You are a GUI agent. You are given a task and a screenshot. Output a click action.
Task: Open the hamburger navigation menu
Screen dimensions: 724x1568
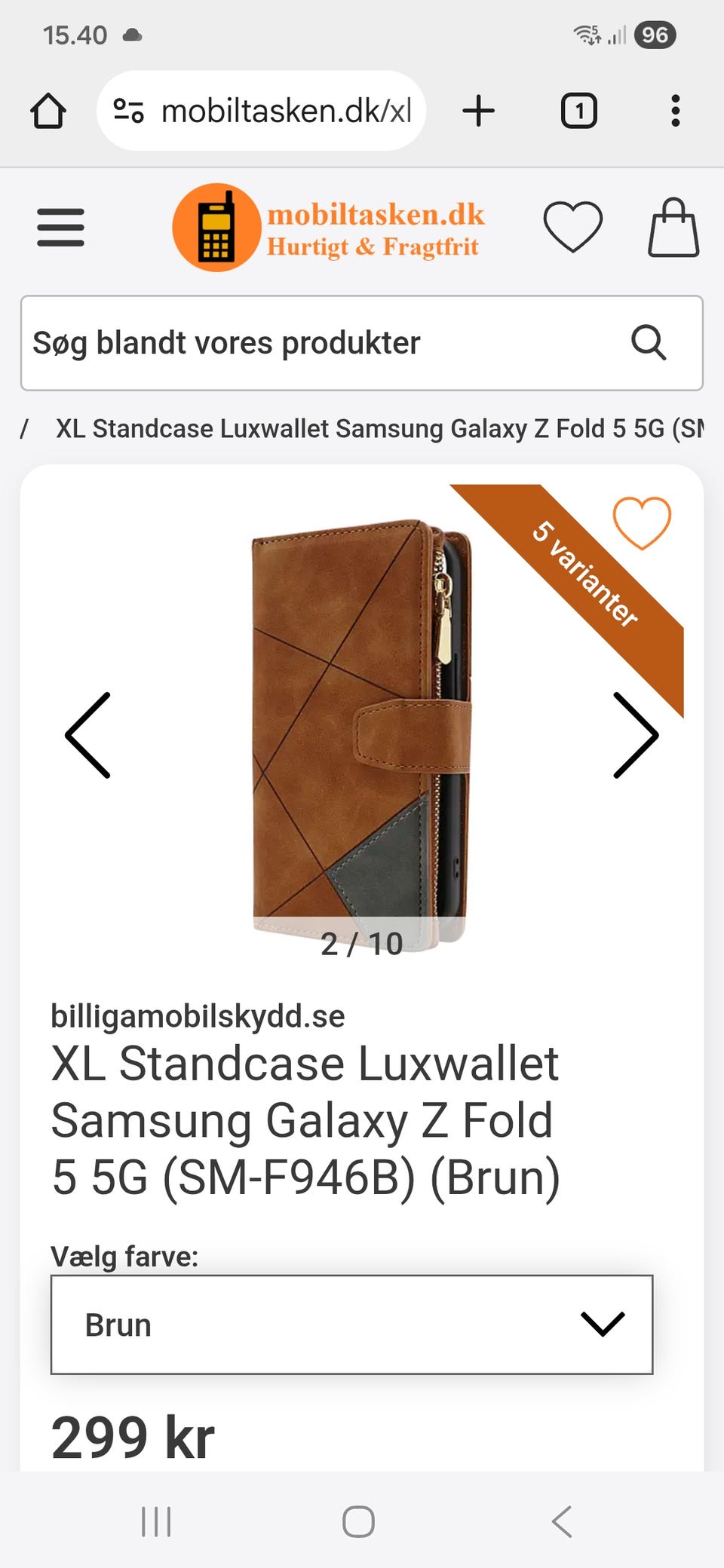(60, 228)
